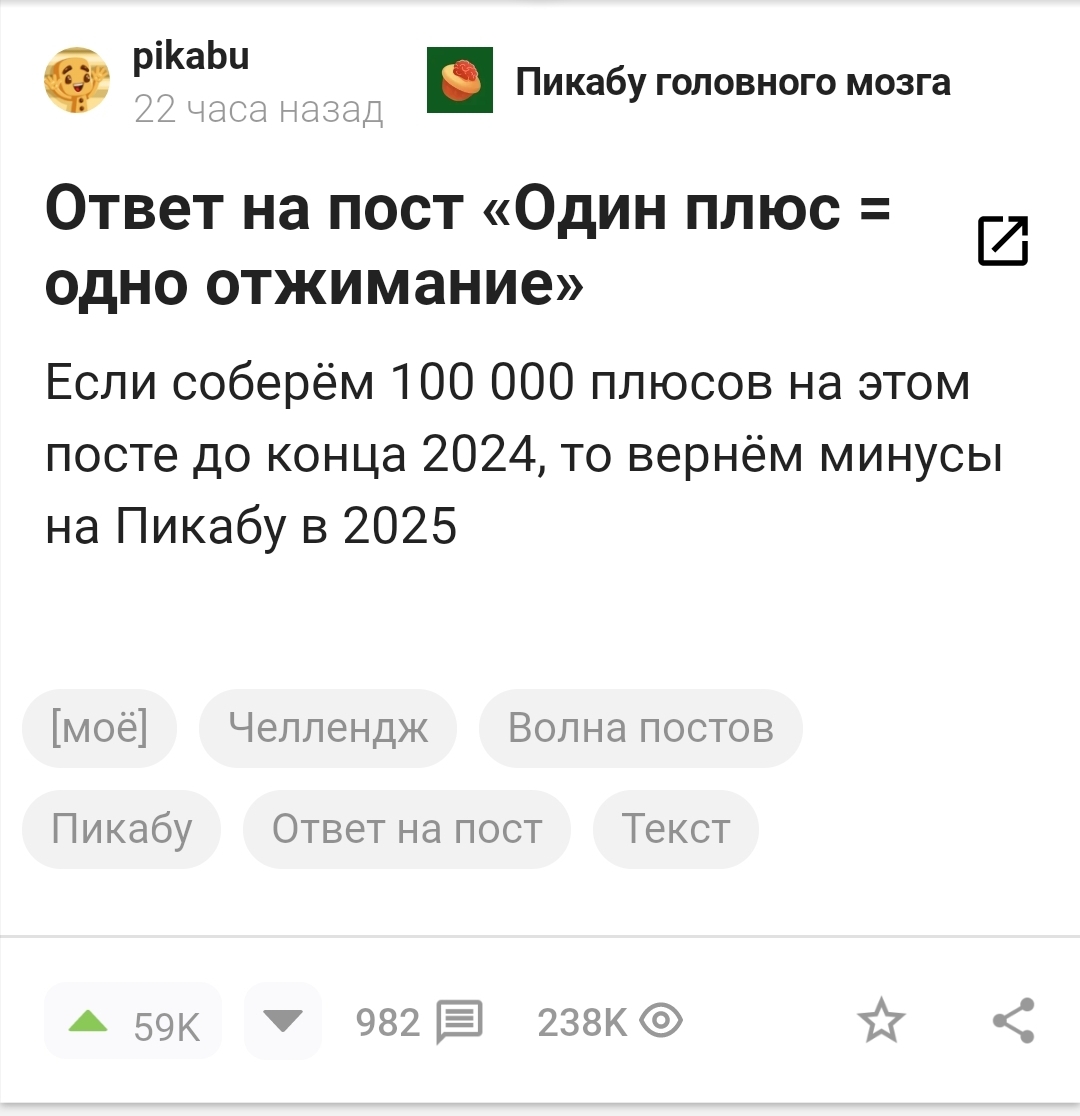
Task: Select the Текст tag
Action: [x=675, y=829]
